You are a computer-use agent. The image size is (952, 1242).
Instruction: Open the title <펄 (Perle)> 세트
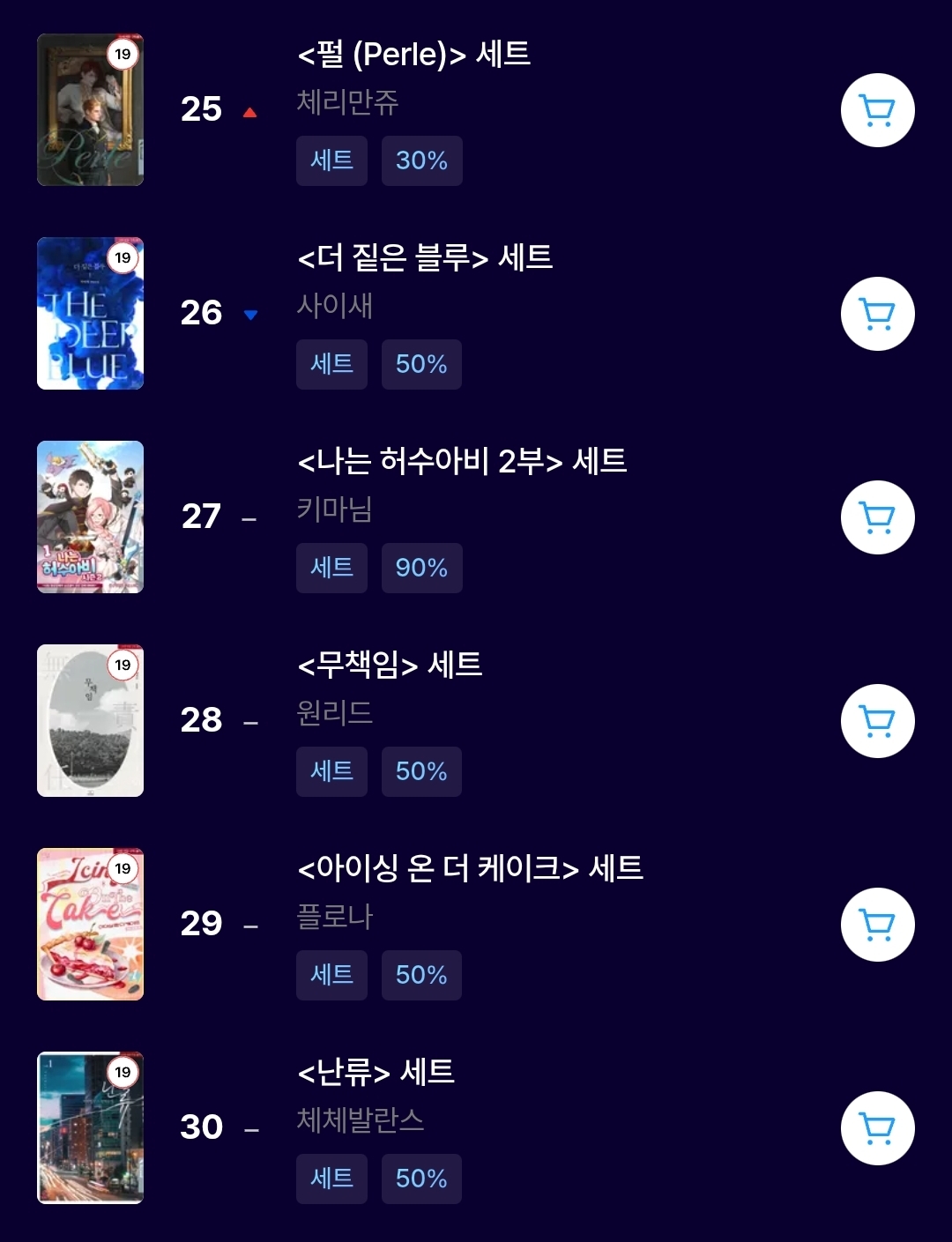pyautogui.click(x=413, y=55)
